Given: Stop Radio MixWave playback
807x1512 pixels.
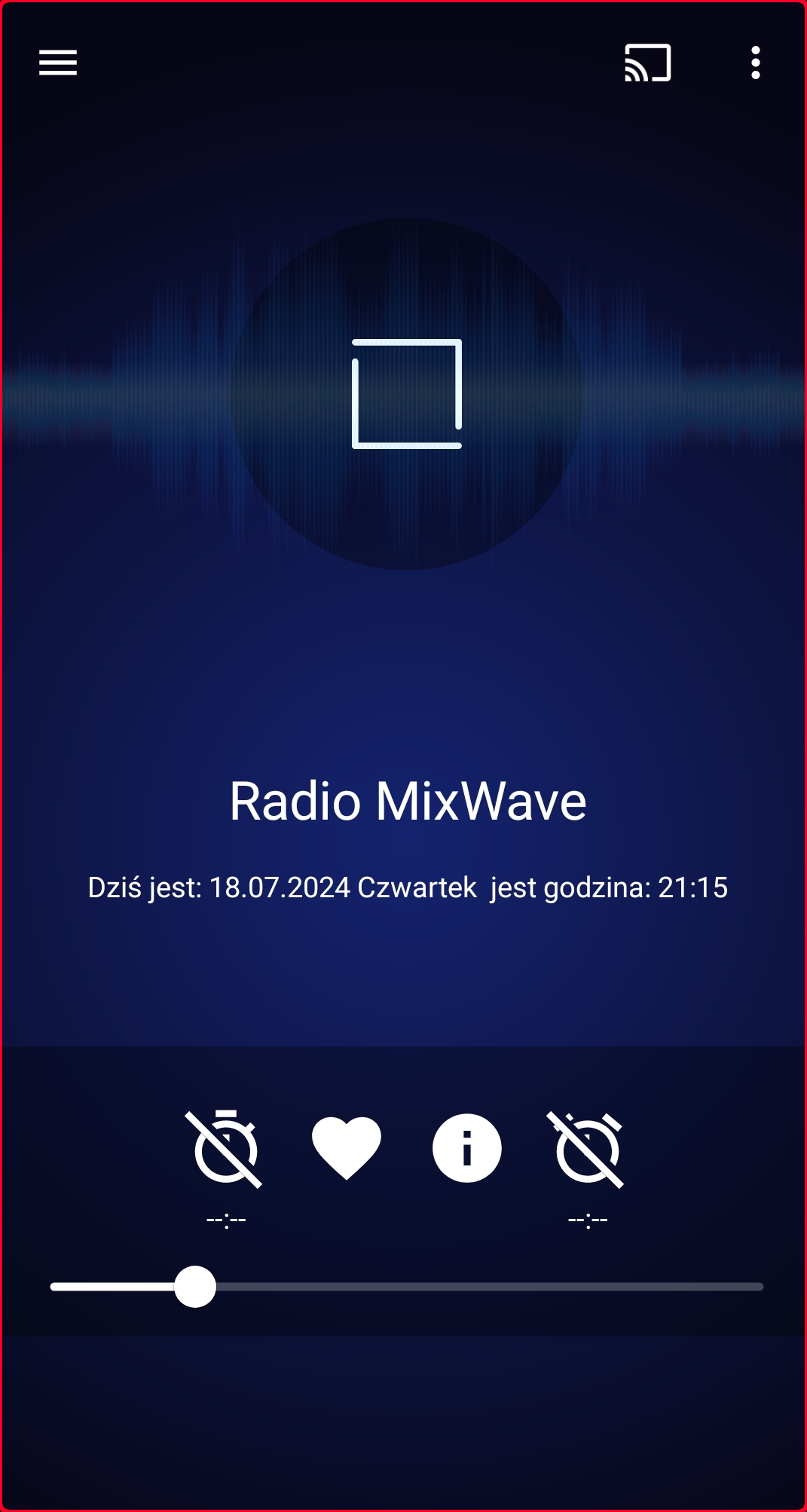Looking at the screenshot, I should (x=407, y=394).
